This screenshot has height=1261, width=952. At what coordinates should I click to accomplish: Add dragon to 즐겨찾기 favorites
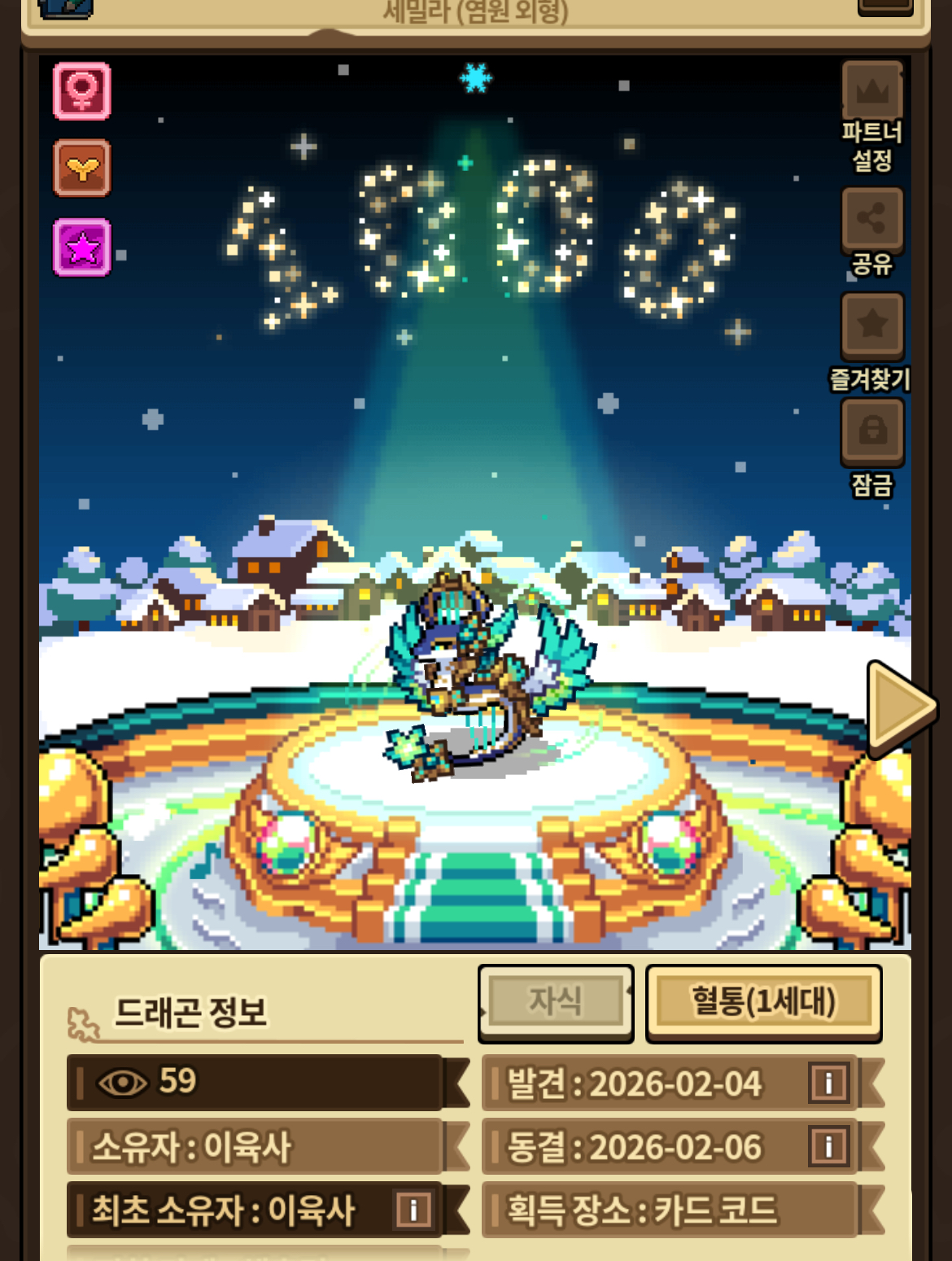[872, 325]
